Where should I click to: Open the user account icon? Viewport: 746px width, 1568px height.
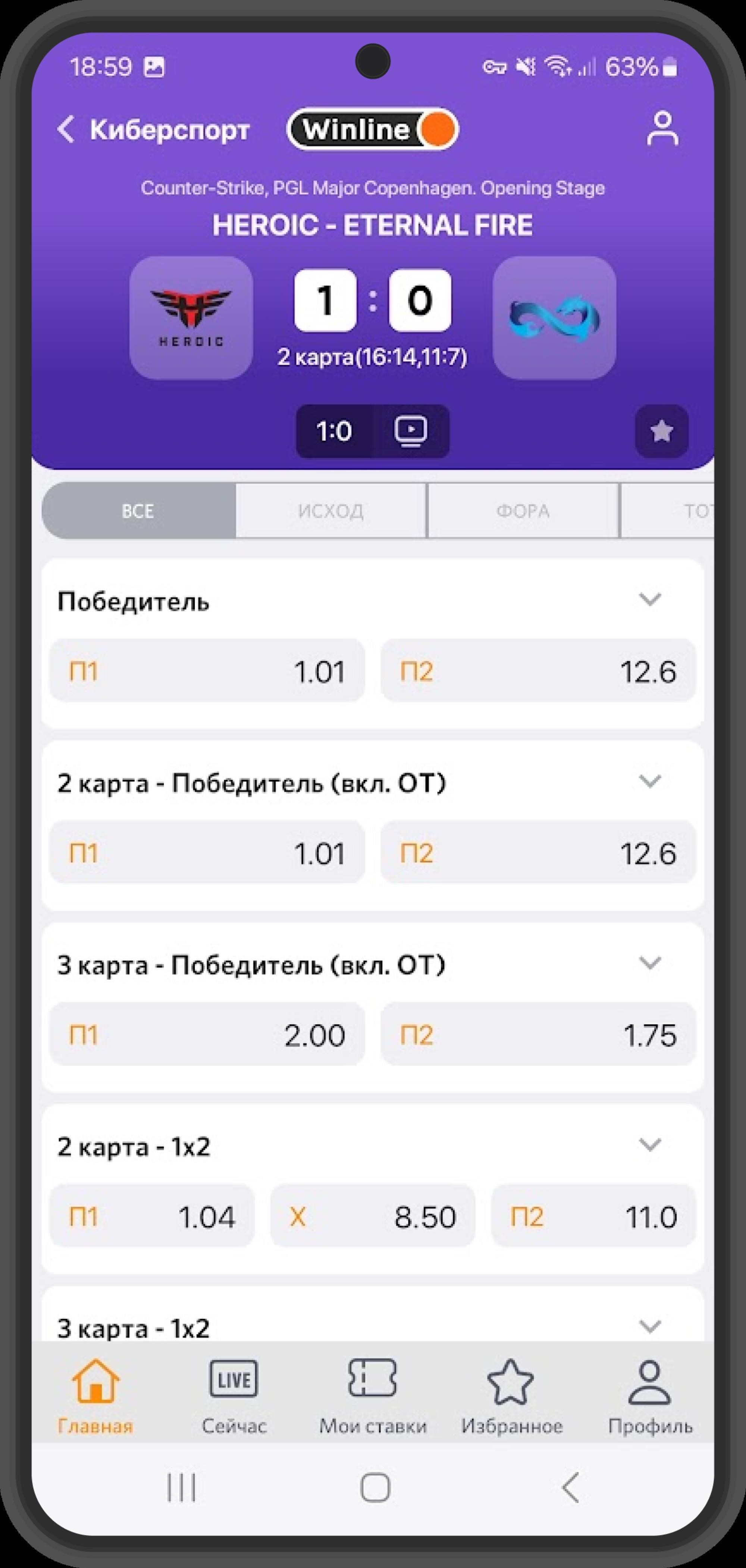tap(662, 128)
